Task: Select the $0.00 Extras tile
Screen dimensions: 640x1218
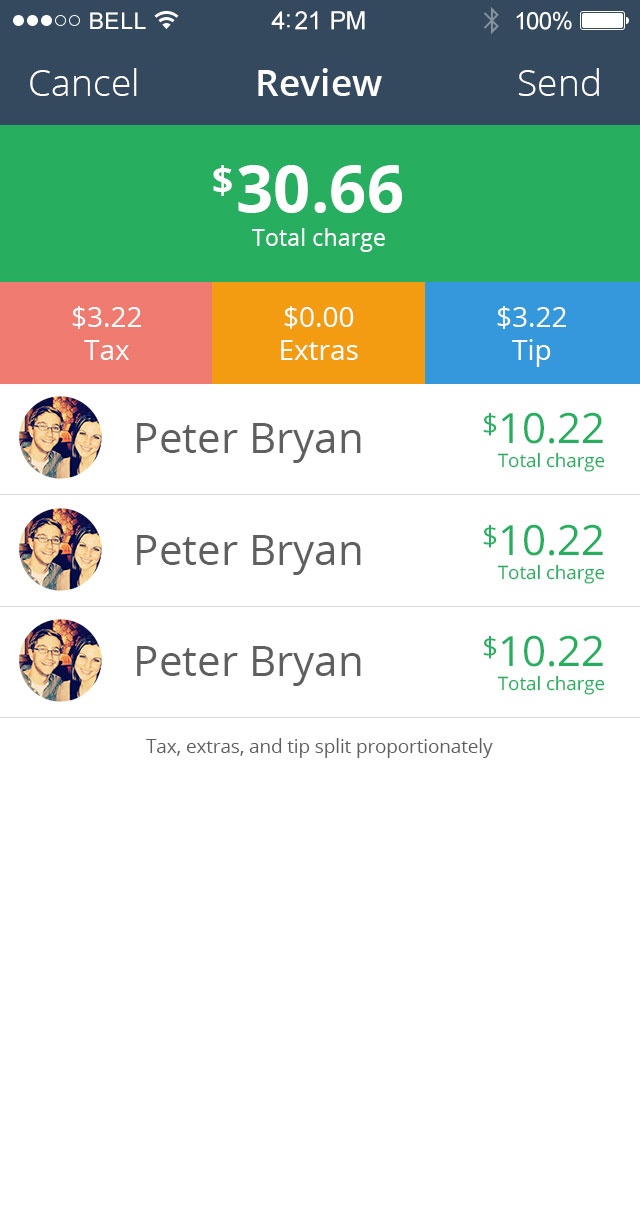Action: click(x=319, y=333)
